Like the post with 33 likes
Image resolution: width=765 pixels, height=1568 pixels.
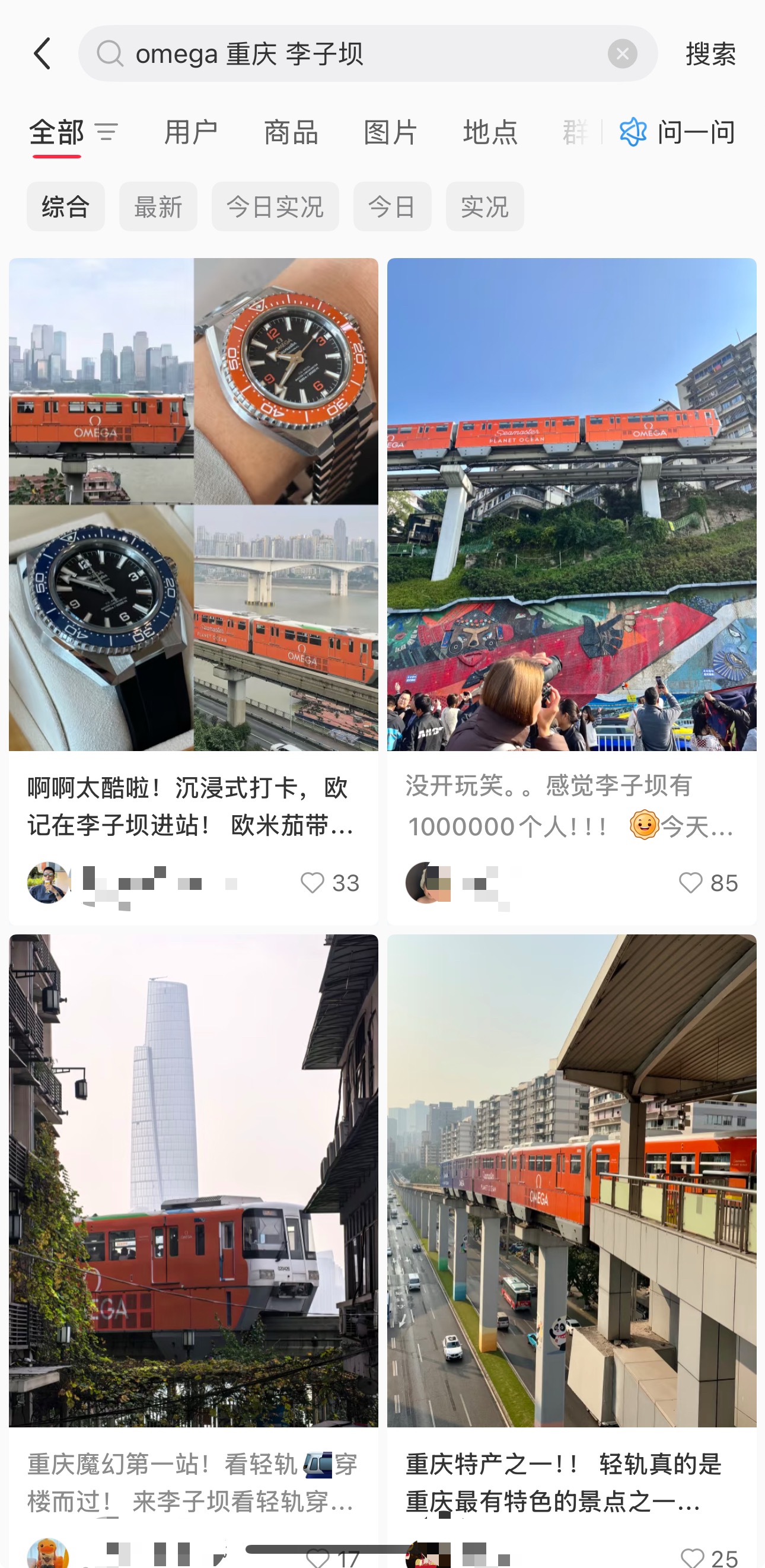click(x=313, y=883)
